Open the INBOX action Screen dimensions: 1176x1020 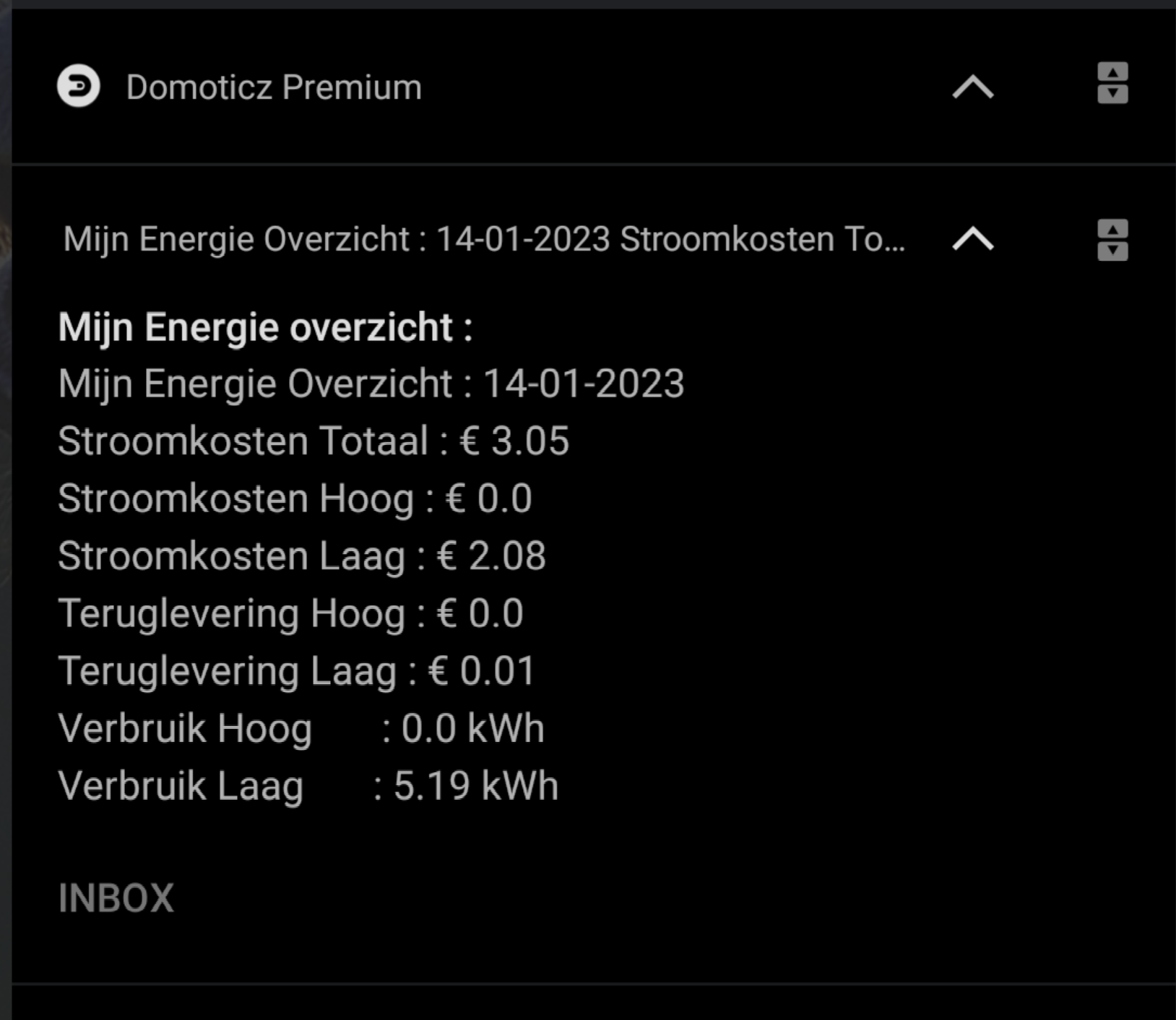coord(116,898)
